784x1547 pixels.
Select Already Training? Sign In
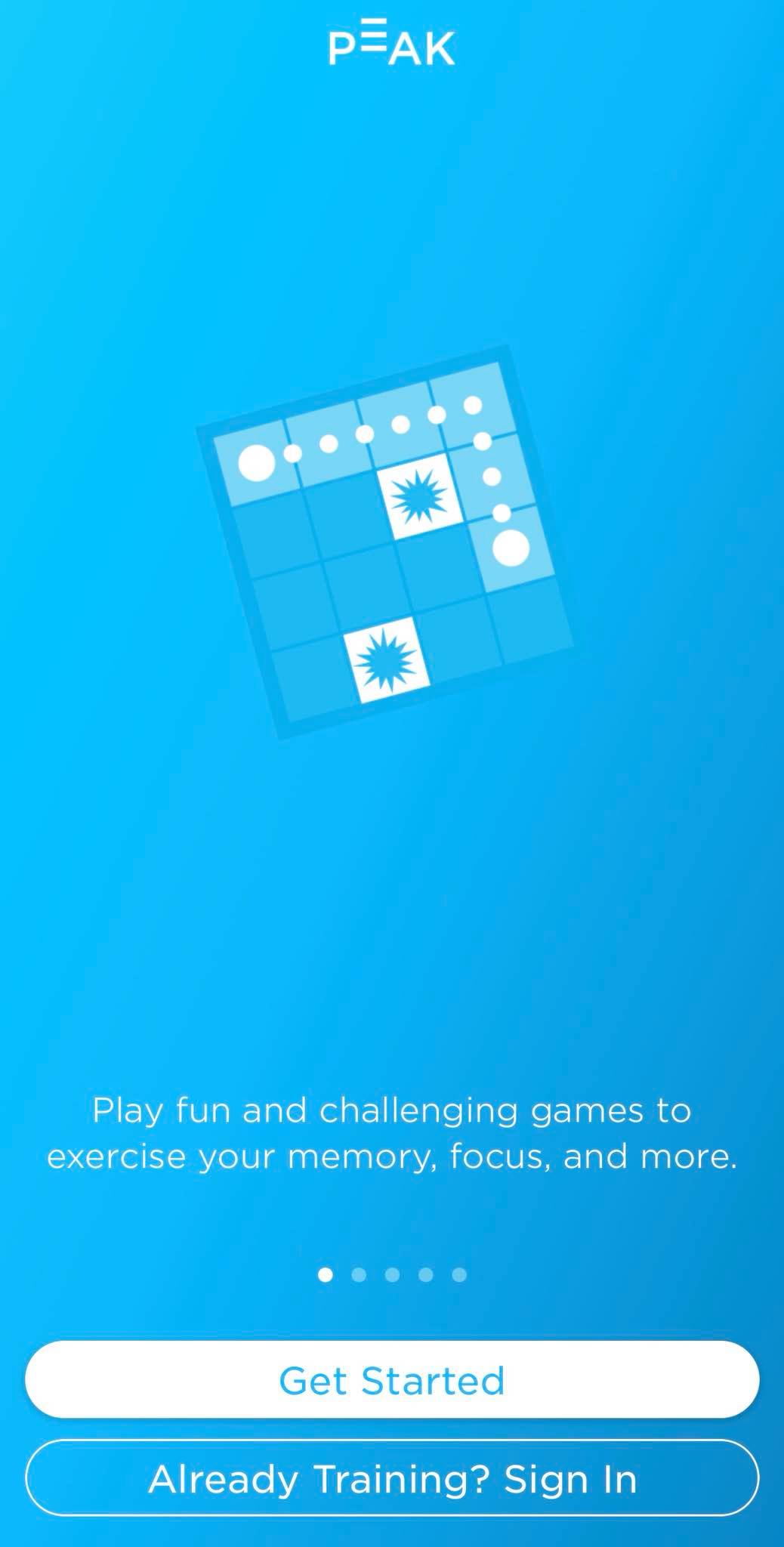tap(392, 1478)
